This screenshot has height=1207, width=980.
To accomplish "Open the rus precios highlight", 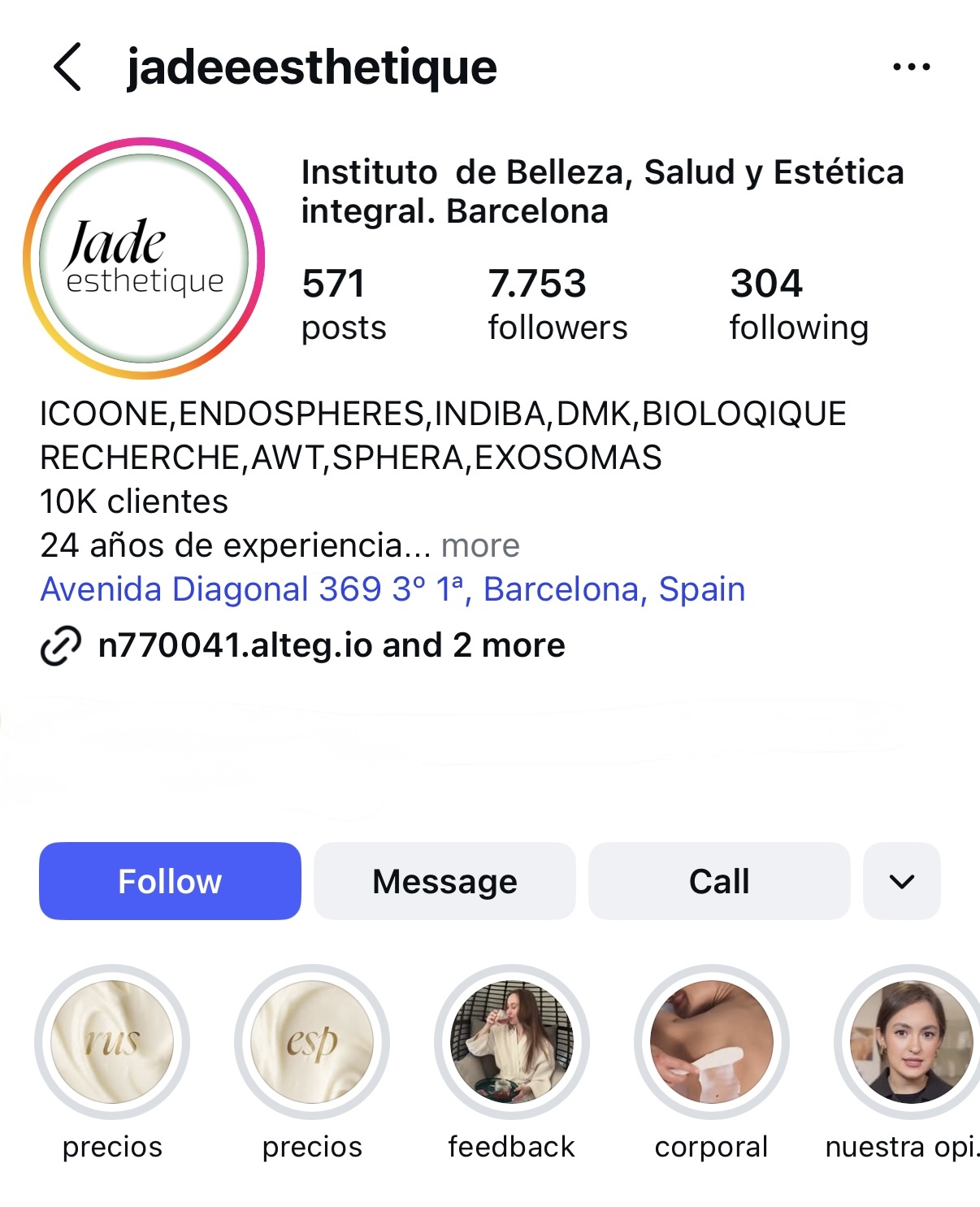I will [x=112, y=1041].
